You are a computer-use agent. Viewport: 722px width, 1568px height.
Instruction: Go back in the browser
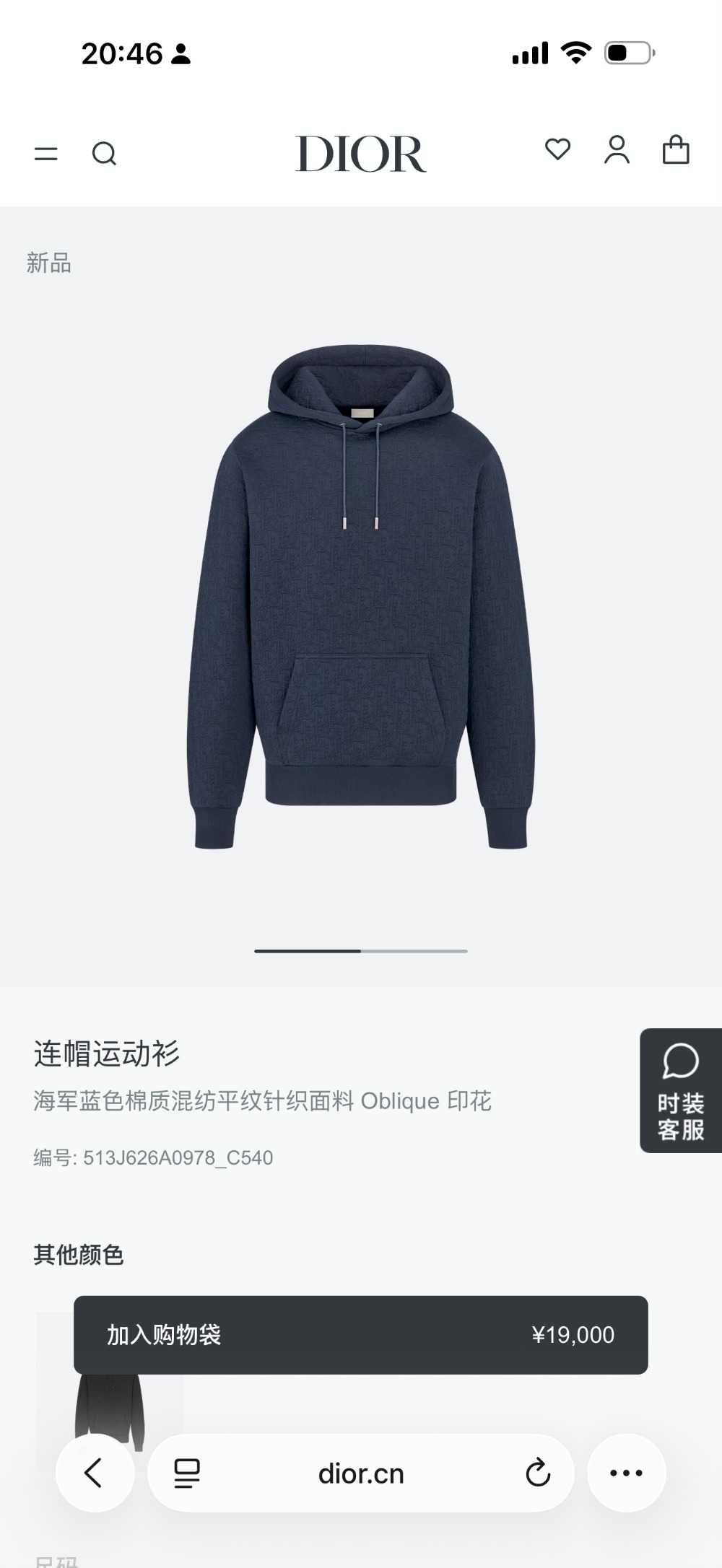pyautogui.click(x=95, y=1473)
